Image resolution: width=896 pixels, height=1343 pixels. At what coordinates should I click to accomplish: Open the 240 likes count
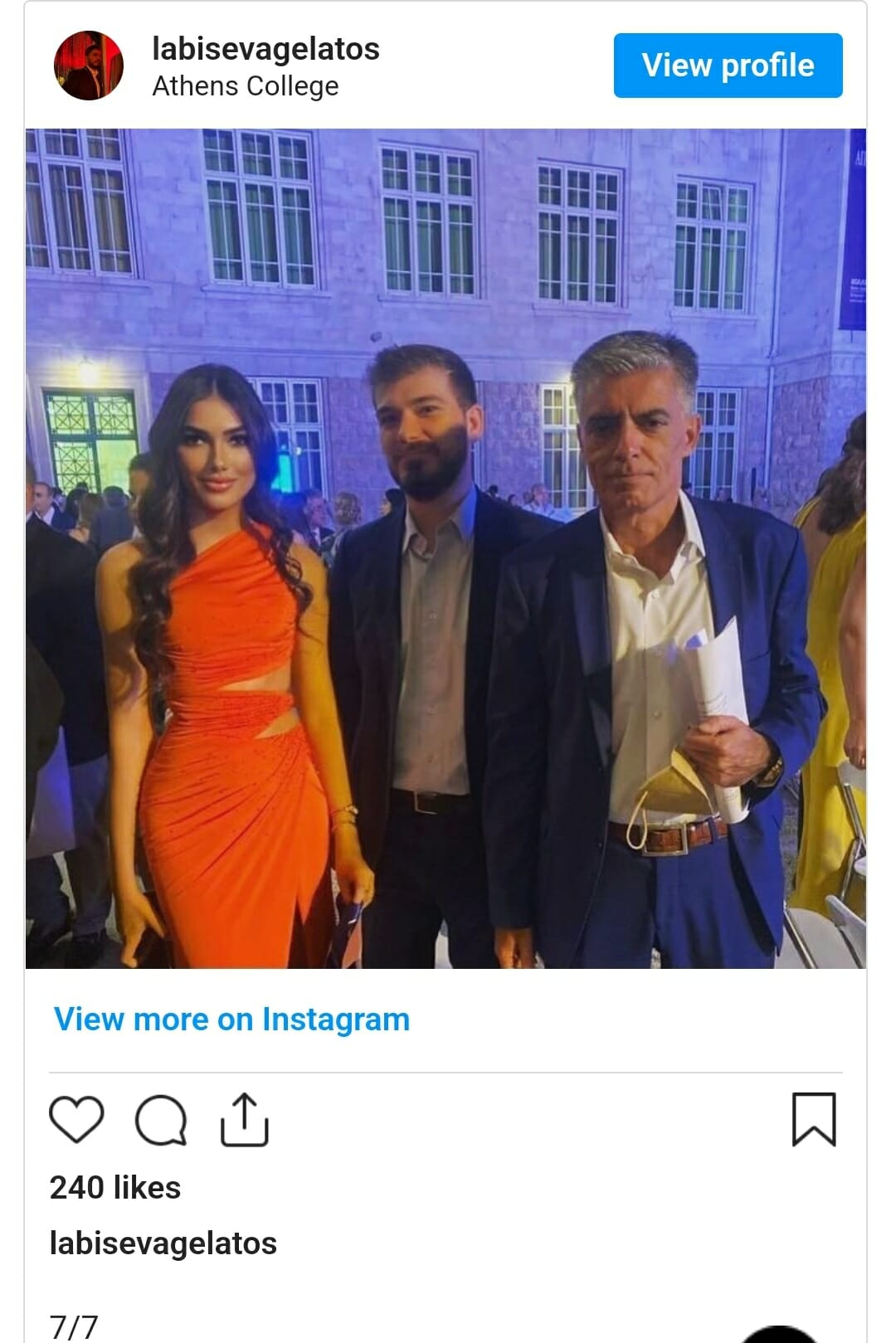click(115, 1187)
